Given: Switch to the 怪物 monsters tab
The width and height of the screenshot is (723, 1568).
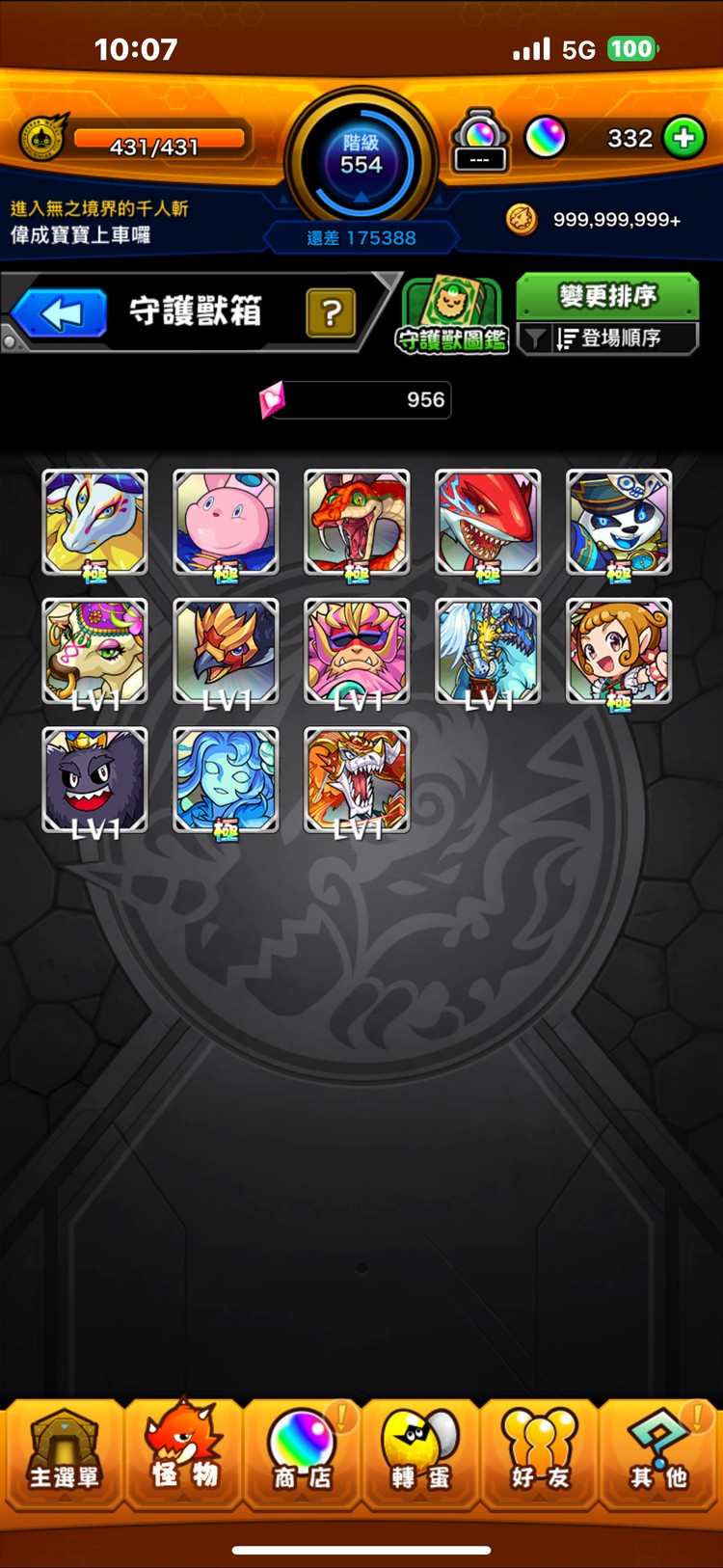Looking at the screenshot, I should 183,1456.
